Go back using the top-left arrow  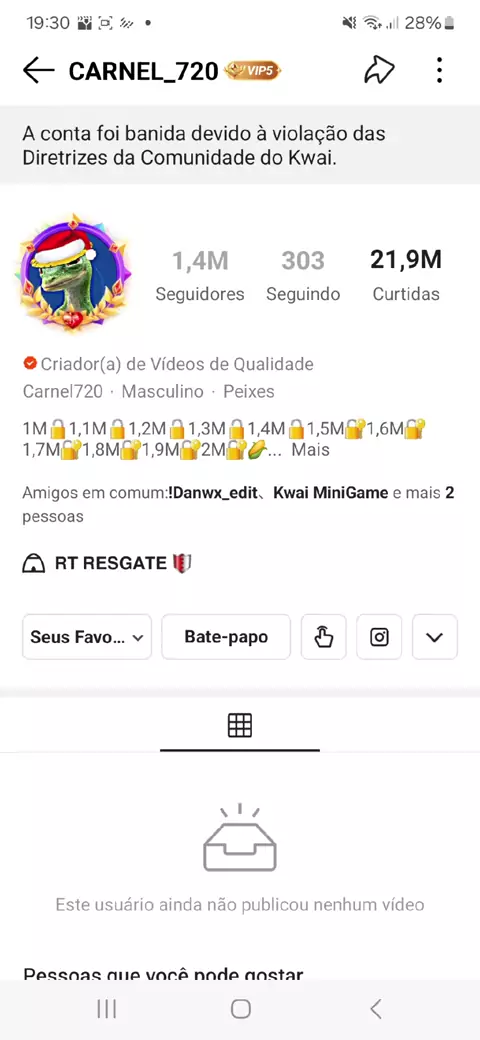tap(38, 70)
